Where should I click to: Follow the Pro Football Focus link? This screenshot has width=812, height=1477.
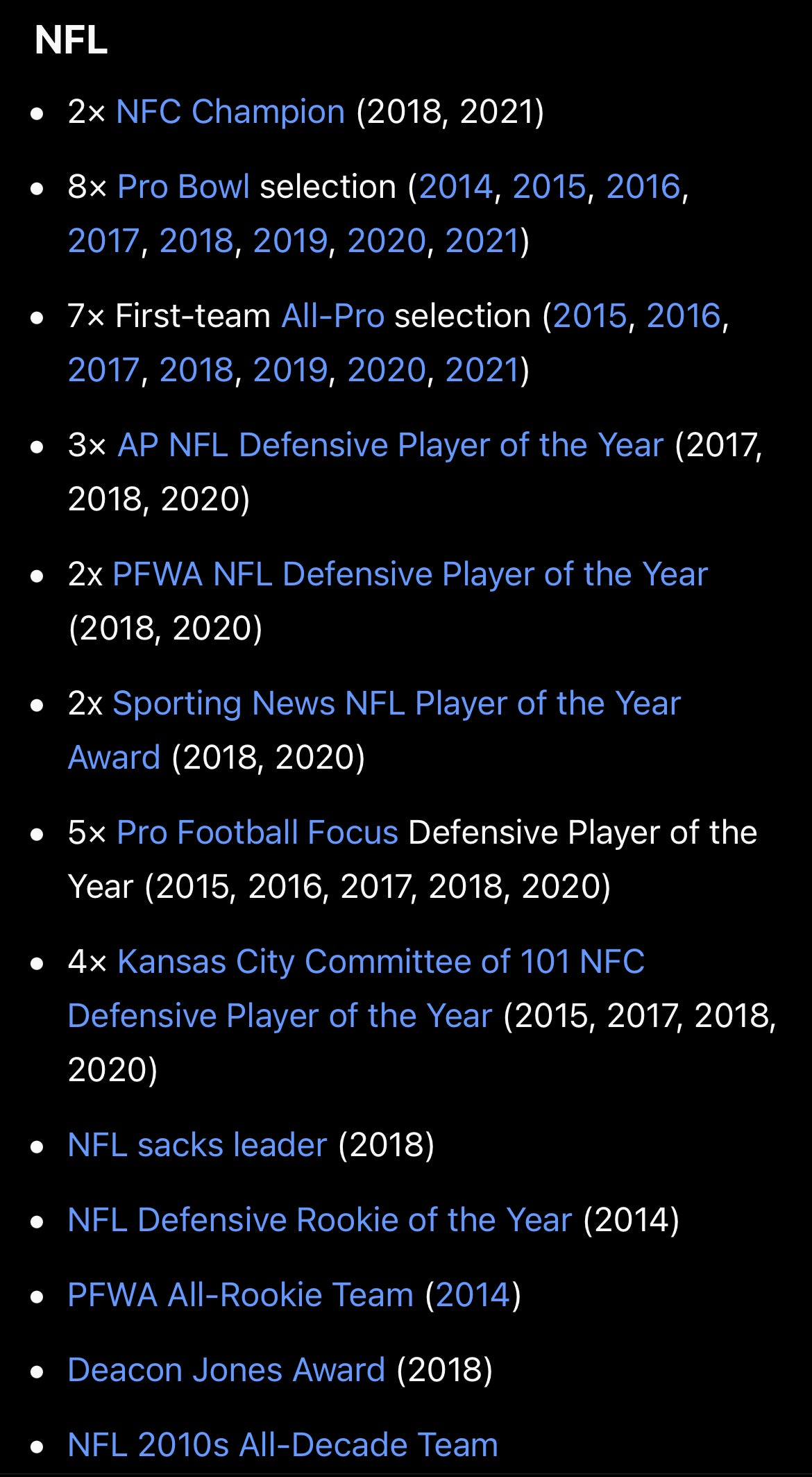point(257,833)
